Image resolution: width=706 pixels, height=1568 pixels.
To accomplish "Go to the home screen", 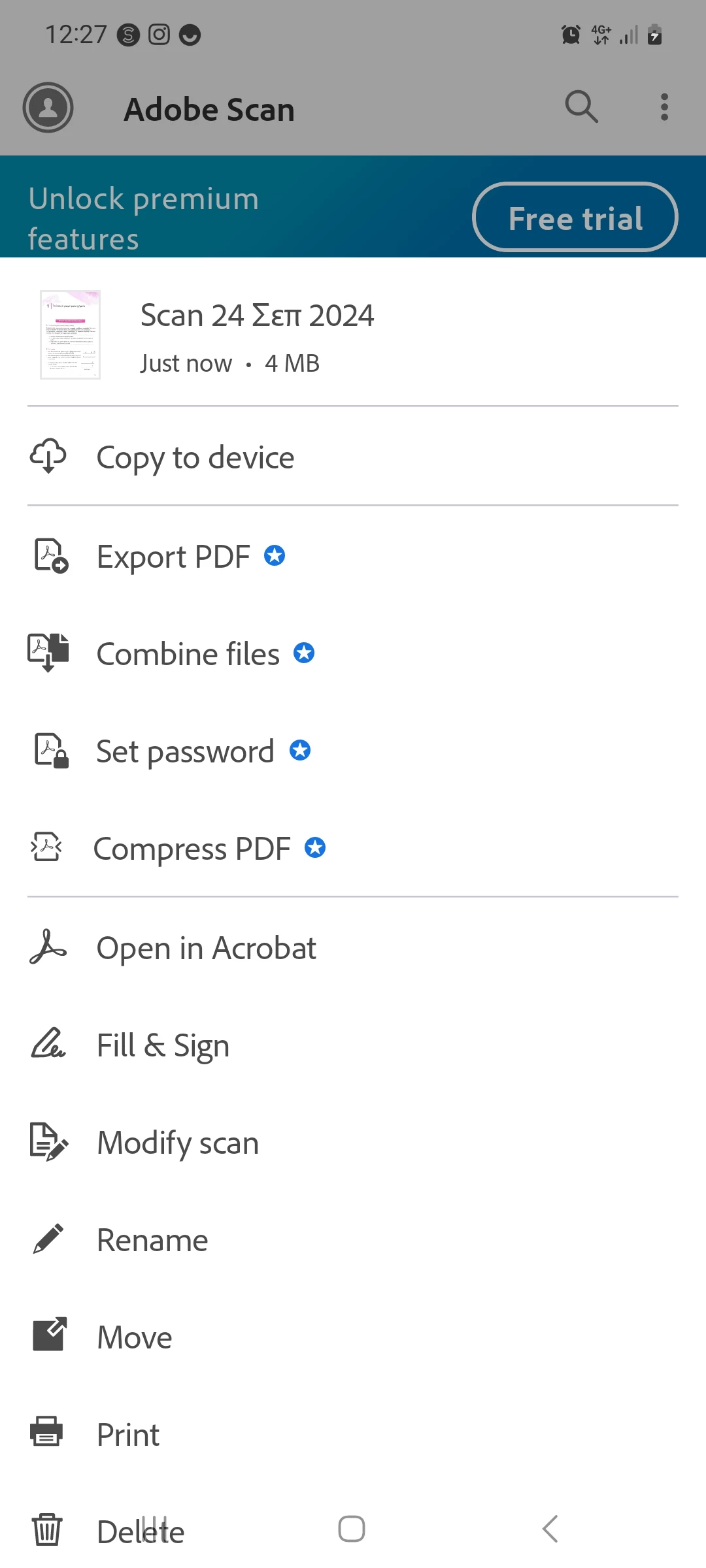I will pos(352,1529).
